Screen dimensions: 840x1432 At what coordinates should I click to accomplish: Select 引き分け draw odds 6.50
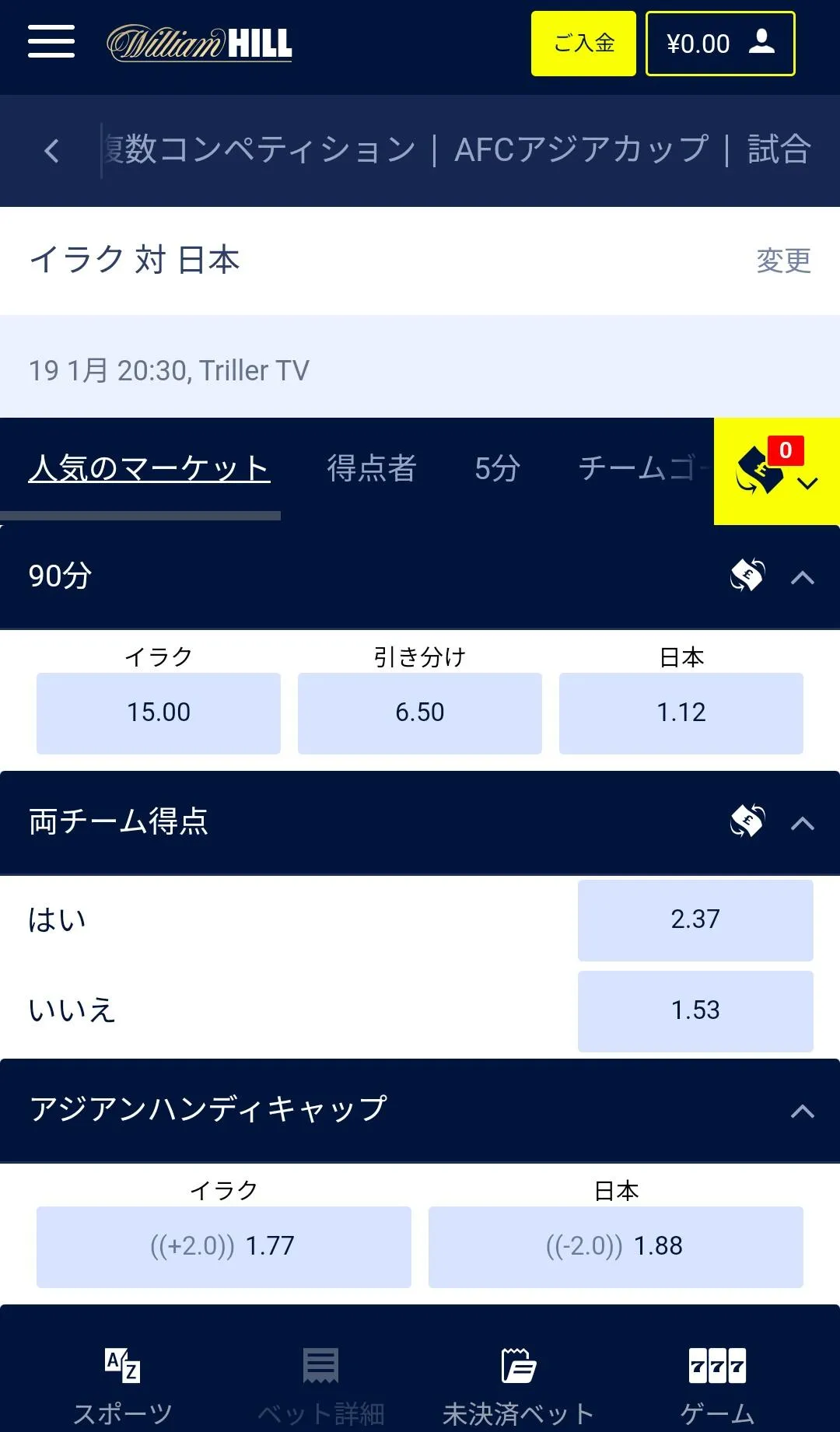(x=420, y=712)
